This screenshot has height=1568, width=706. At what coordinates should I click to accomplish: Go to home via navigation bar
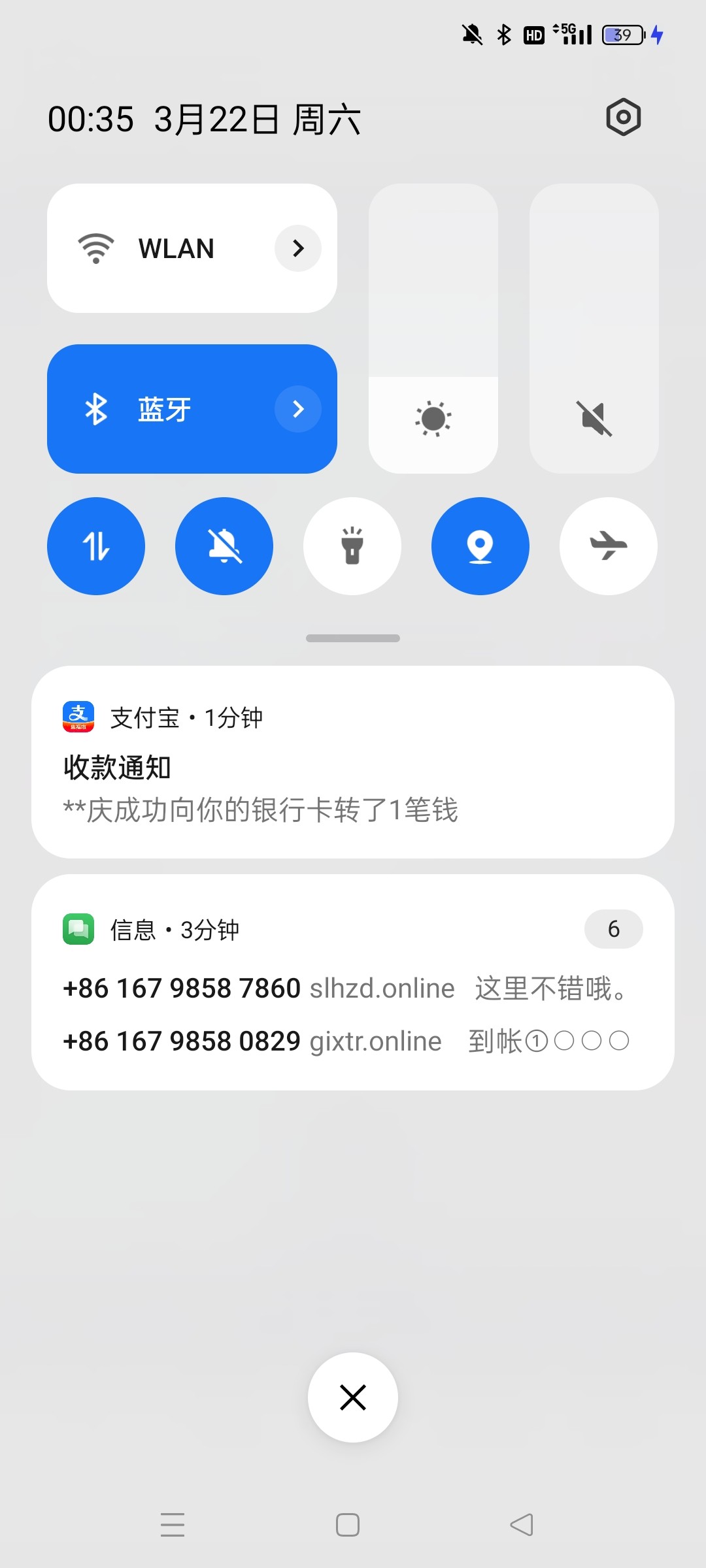[x=348, y=1525]
